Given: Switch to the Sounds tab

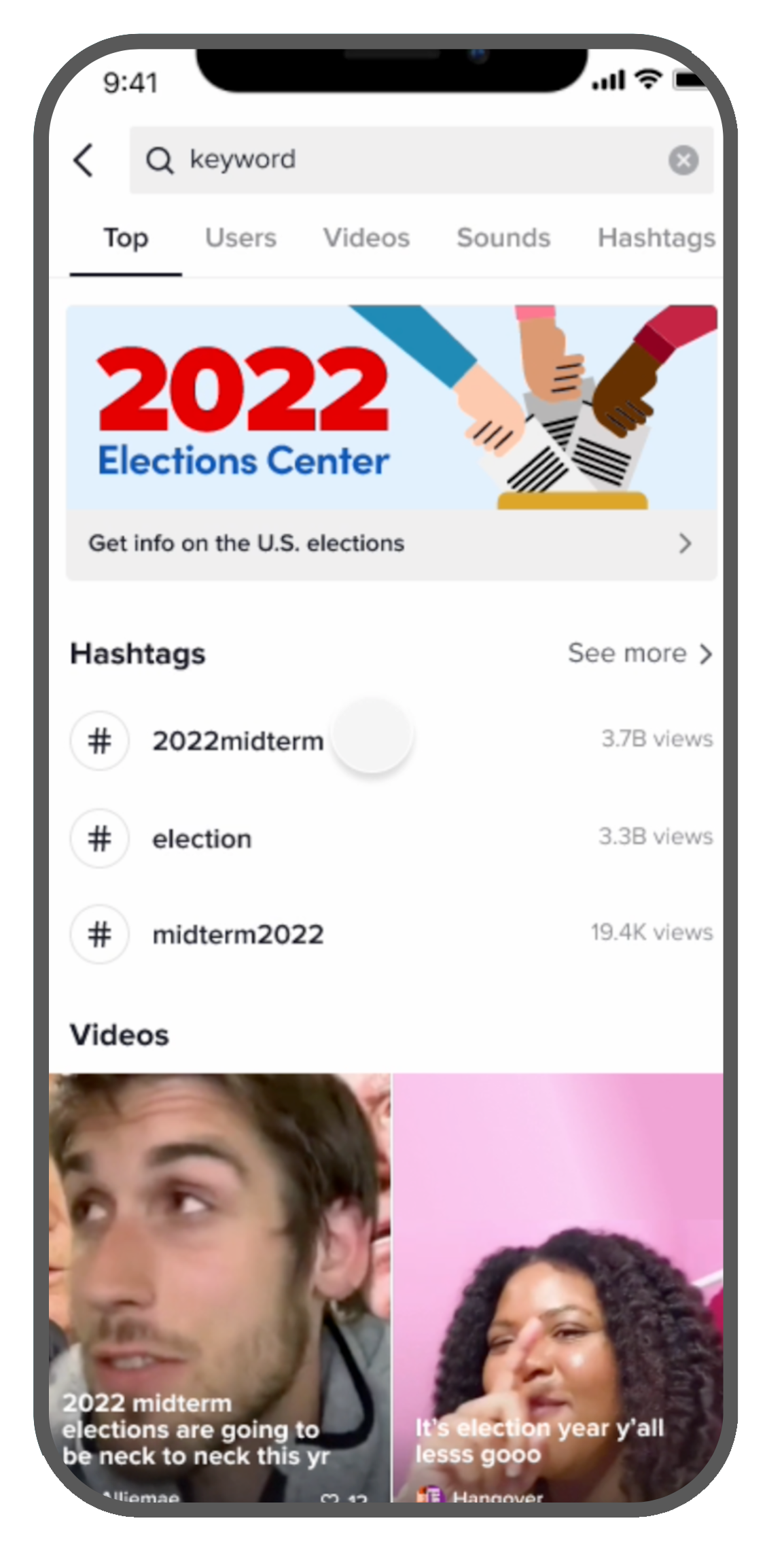Looking at the screenshot, I should point(503,238).
